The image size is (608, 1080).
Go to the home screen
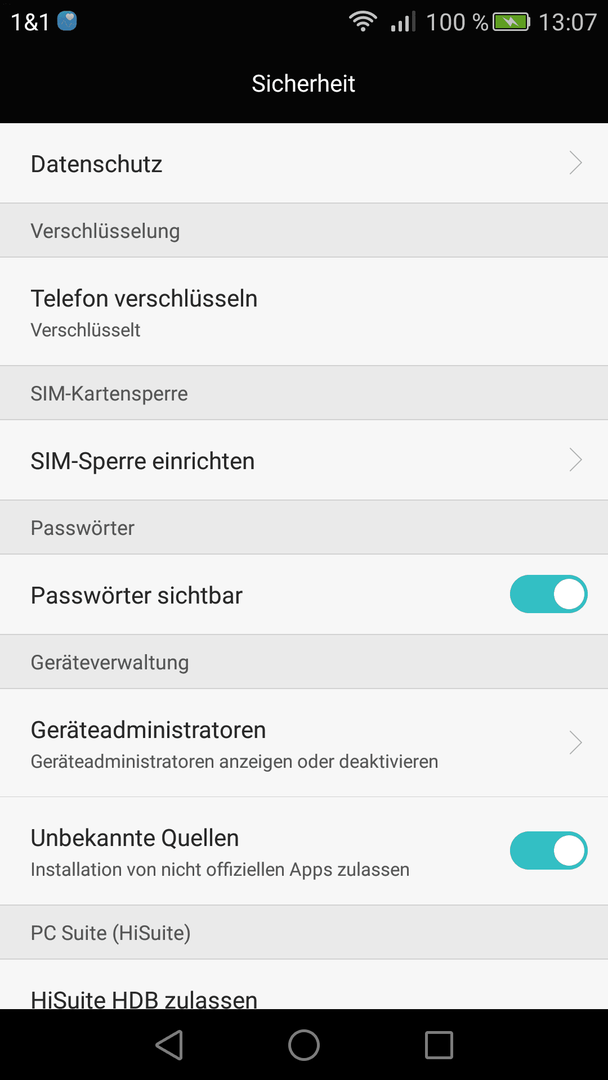coord(304,1044)
